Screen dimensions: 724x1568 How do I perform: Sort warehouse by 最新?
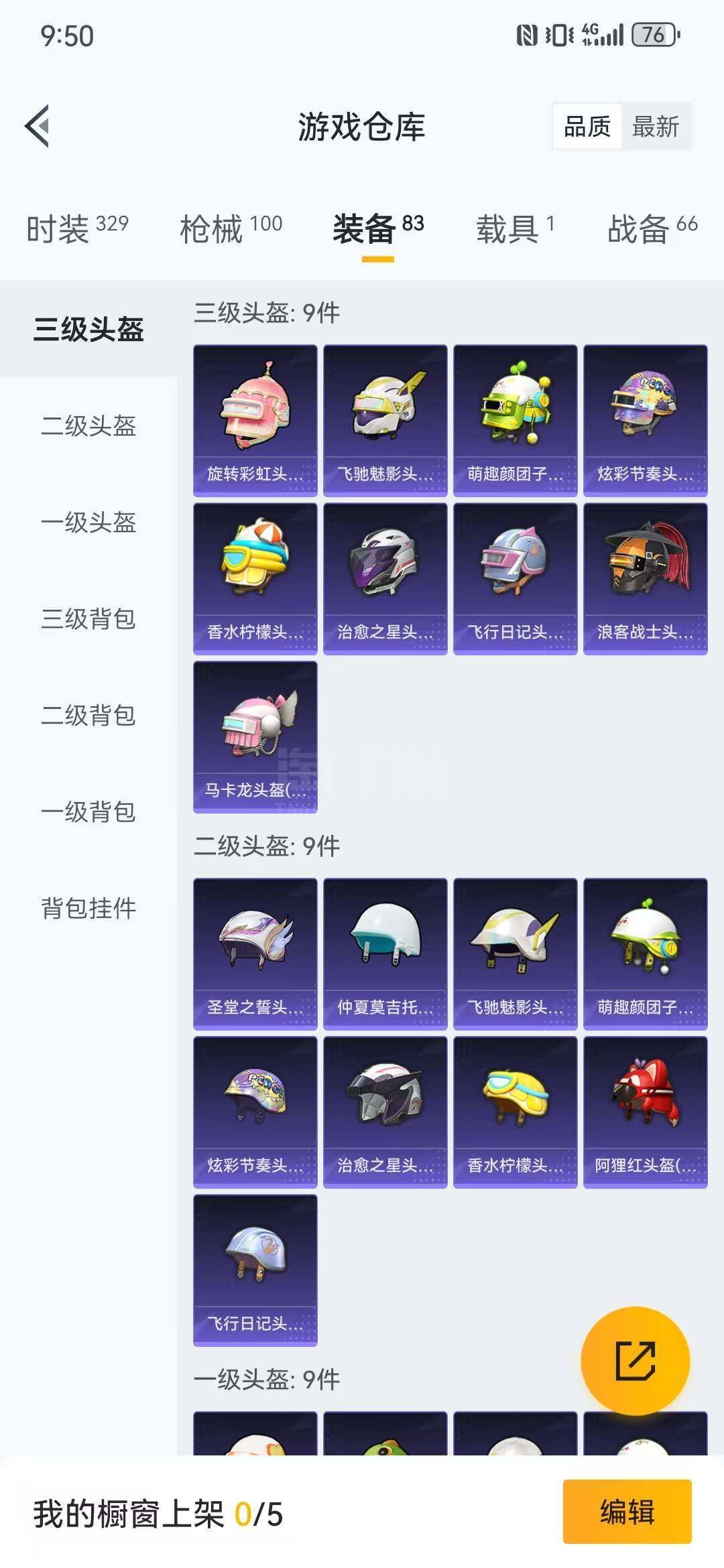coord(655,126)
